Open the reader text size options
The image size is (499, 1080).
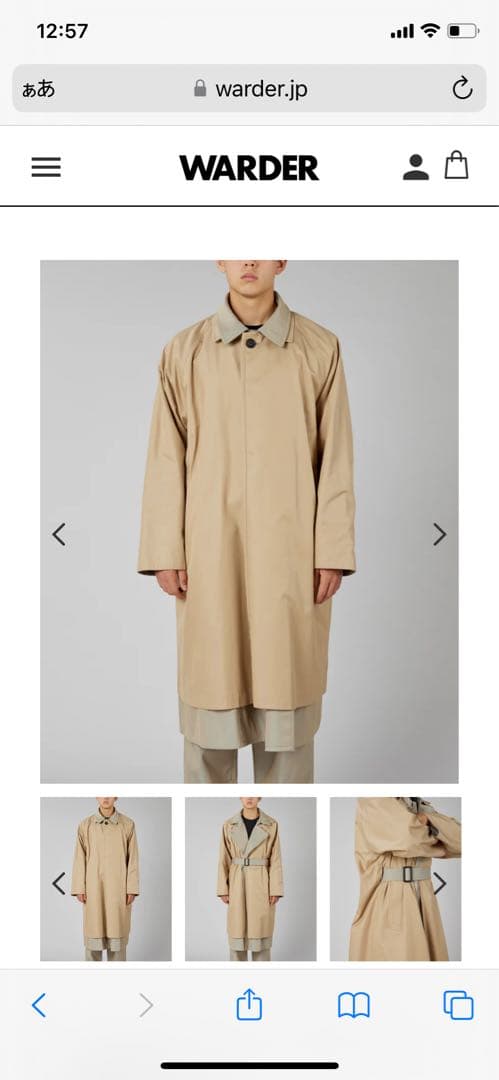(39, 89)
